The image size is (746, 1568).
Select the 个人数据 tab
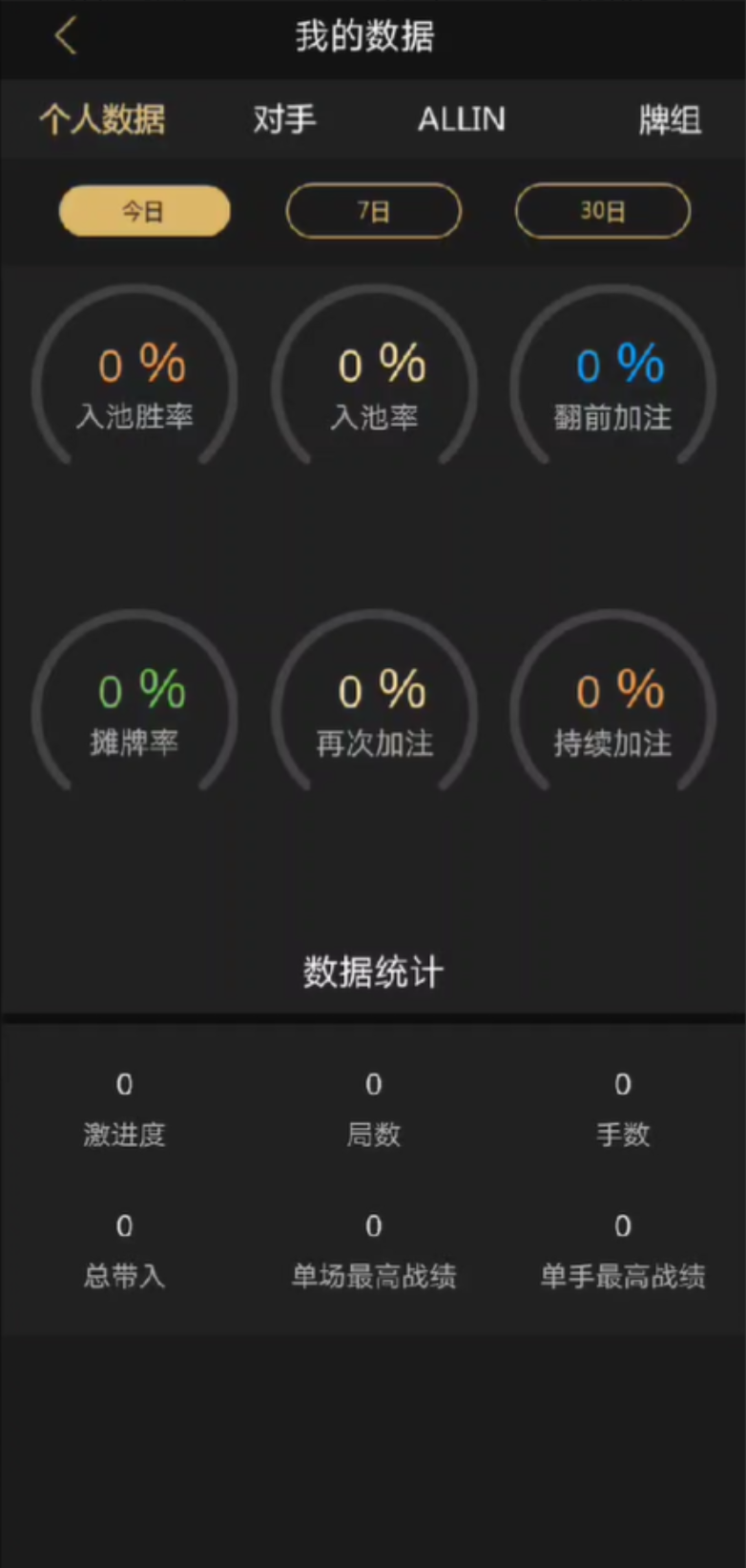[102, 120]
